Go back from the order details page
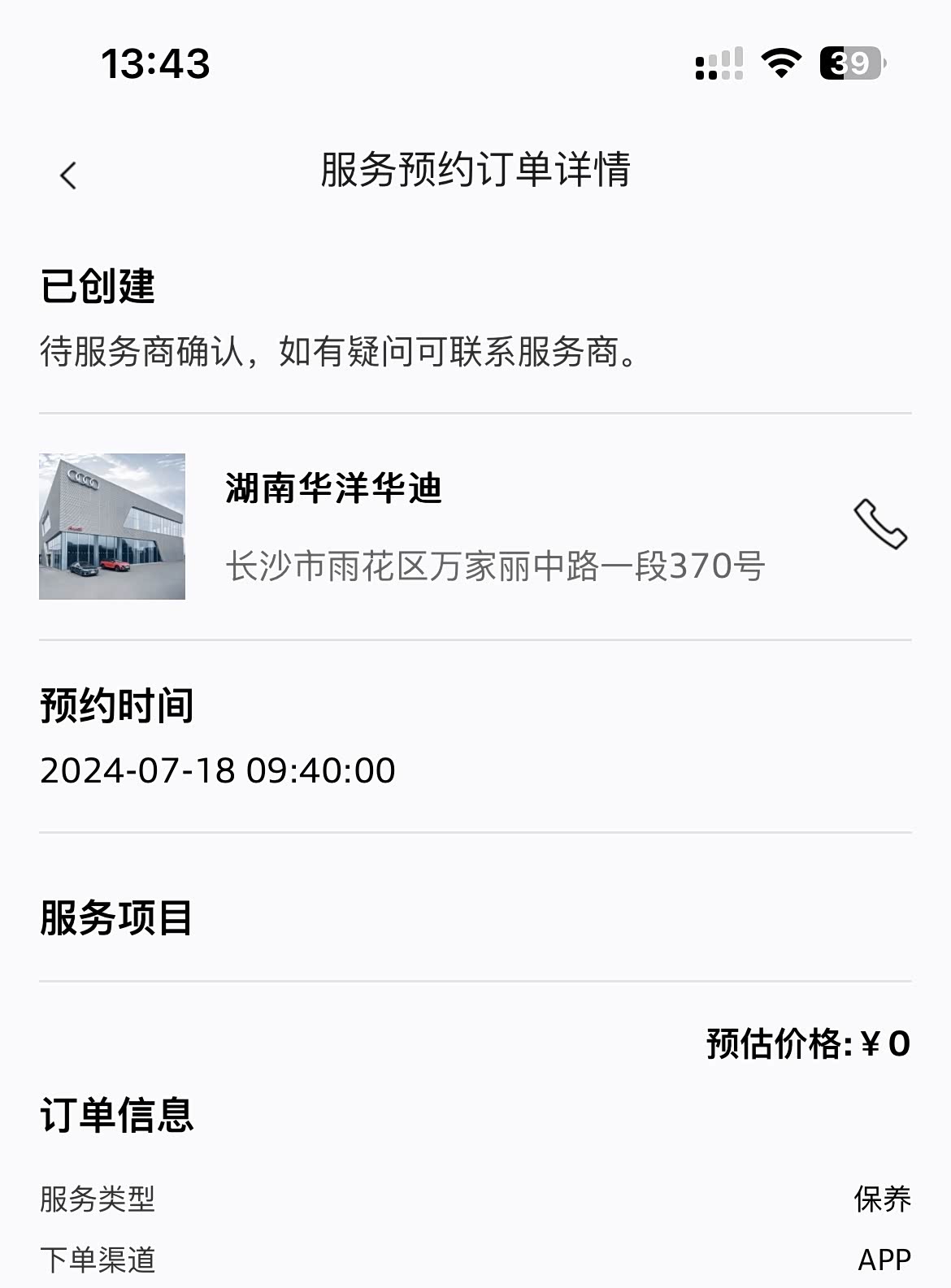951x1288 pixels. click(x=69, y=176)
